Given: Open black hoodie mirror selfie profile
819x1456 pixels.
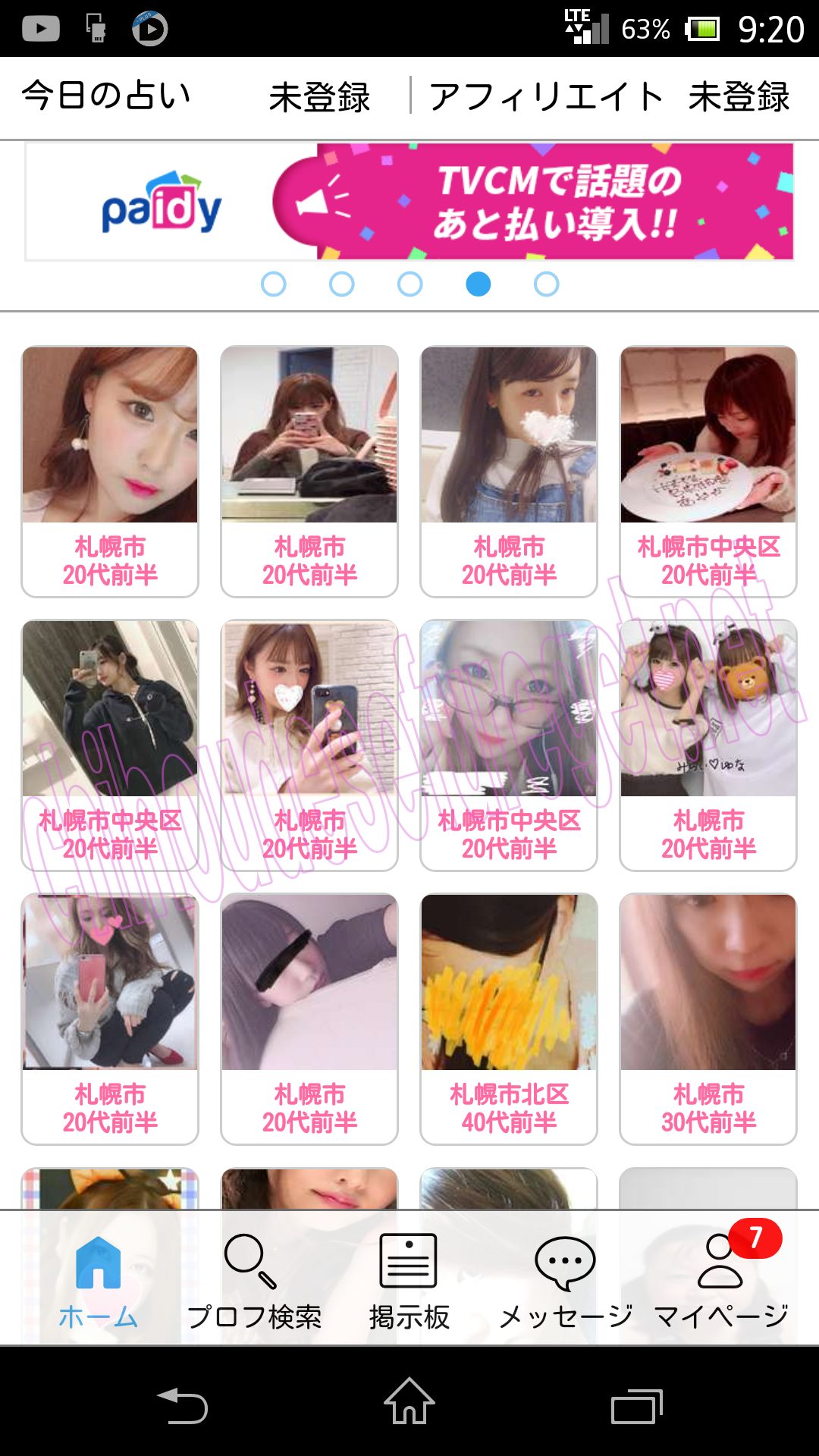Looking at the screenshot, I should coord(110,745).
